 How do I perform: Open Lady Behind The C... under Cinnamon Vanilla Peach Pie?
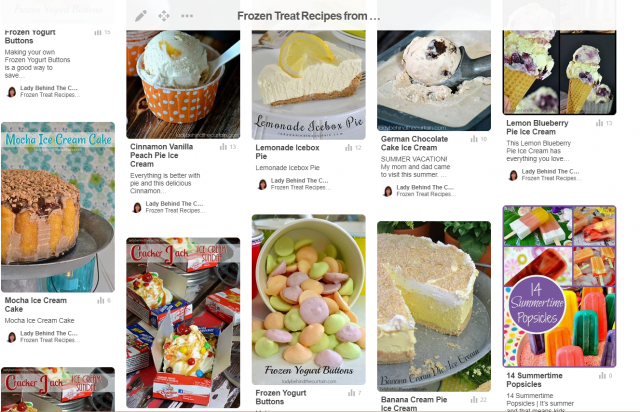(176, 207)
